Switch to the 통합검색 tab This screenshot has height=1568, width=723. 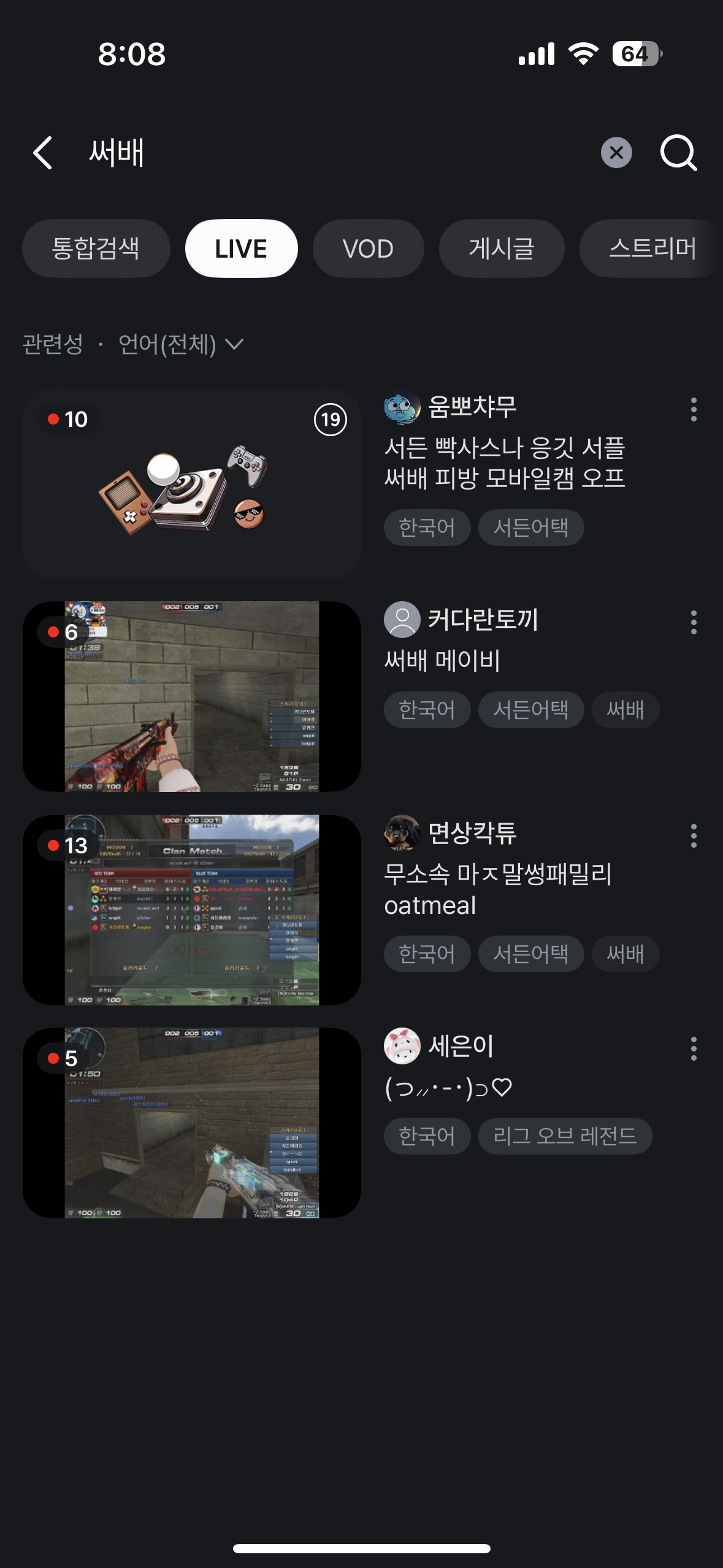click(x=96, y=248)
